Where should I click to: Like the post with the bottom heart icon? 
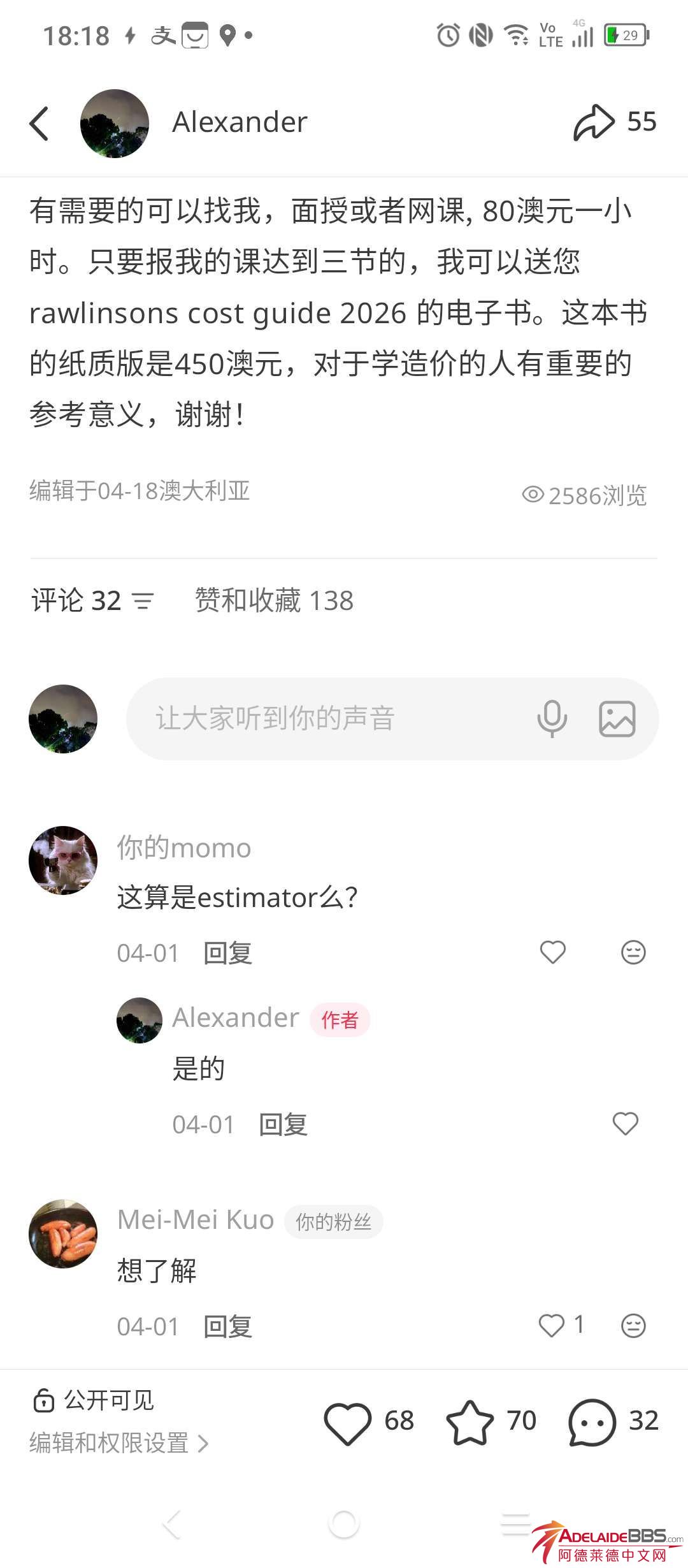[348, 1422]
